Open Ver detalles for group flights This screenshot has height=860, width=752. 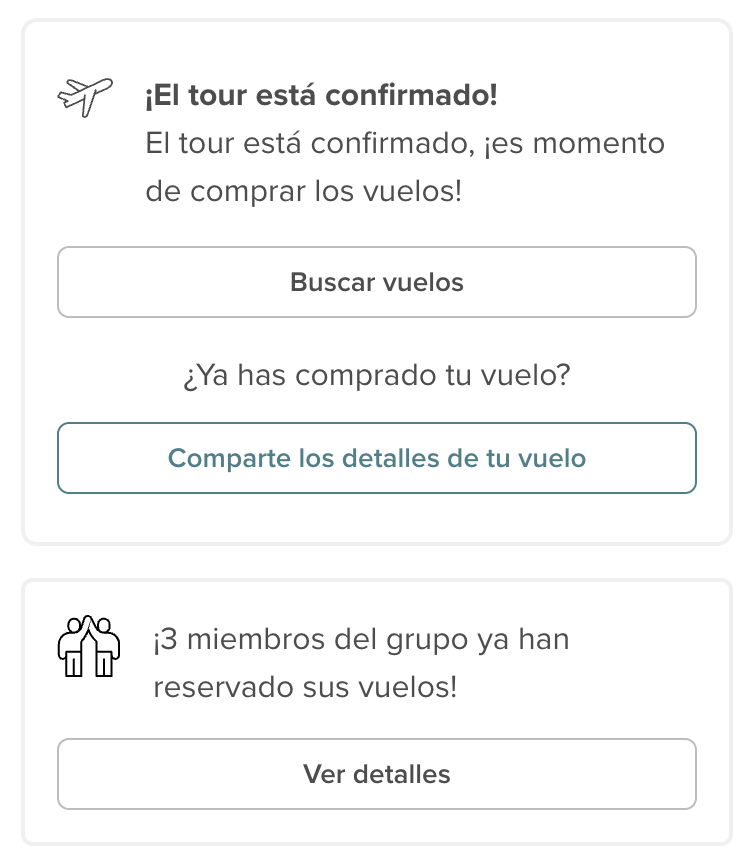376,774
